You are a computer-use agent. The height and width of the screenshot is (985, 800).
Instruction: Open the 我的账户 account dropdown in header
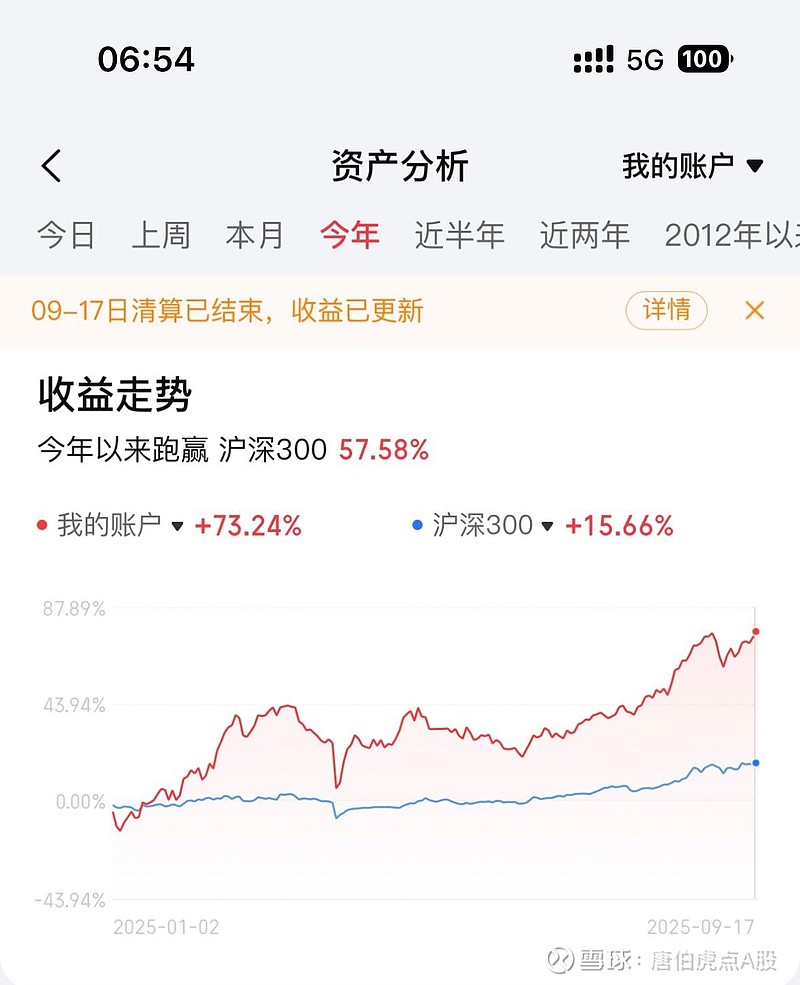[693, 166]
